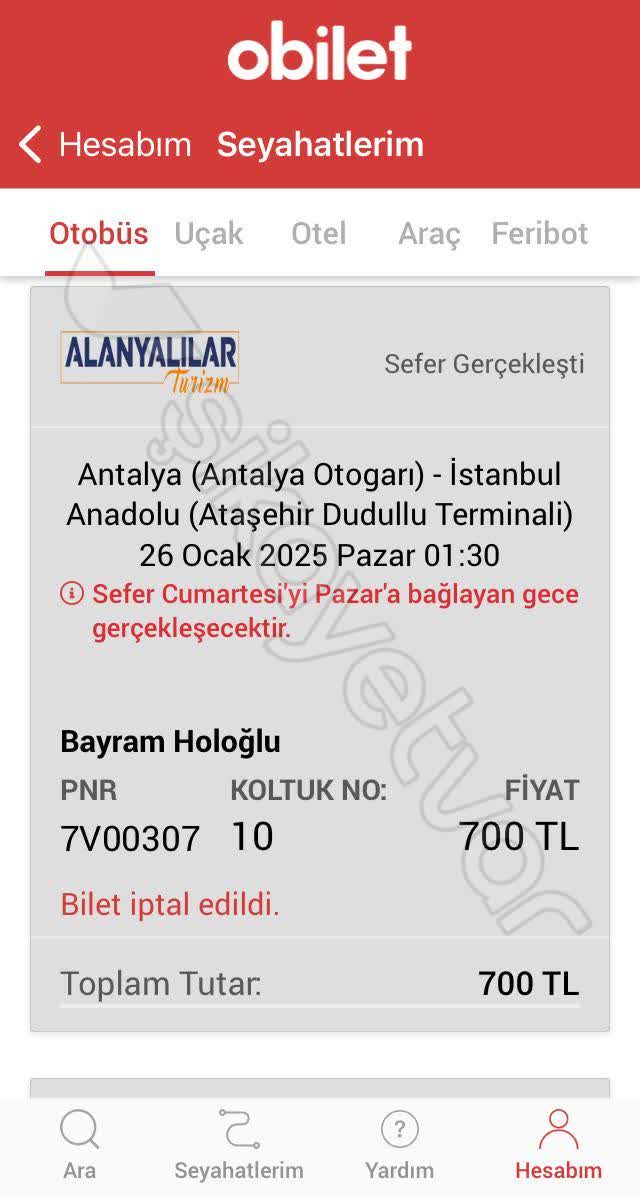Screen dimensions: 640x1196
Task: Go back to Hesabım
Action: pyautogui.click(x=104, y=144)
